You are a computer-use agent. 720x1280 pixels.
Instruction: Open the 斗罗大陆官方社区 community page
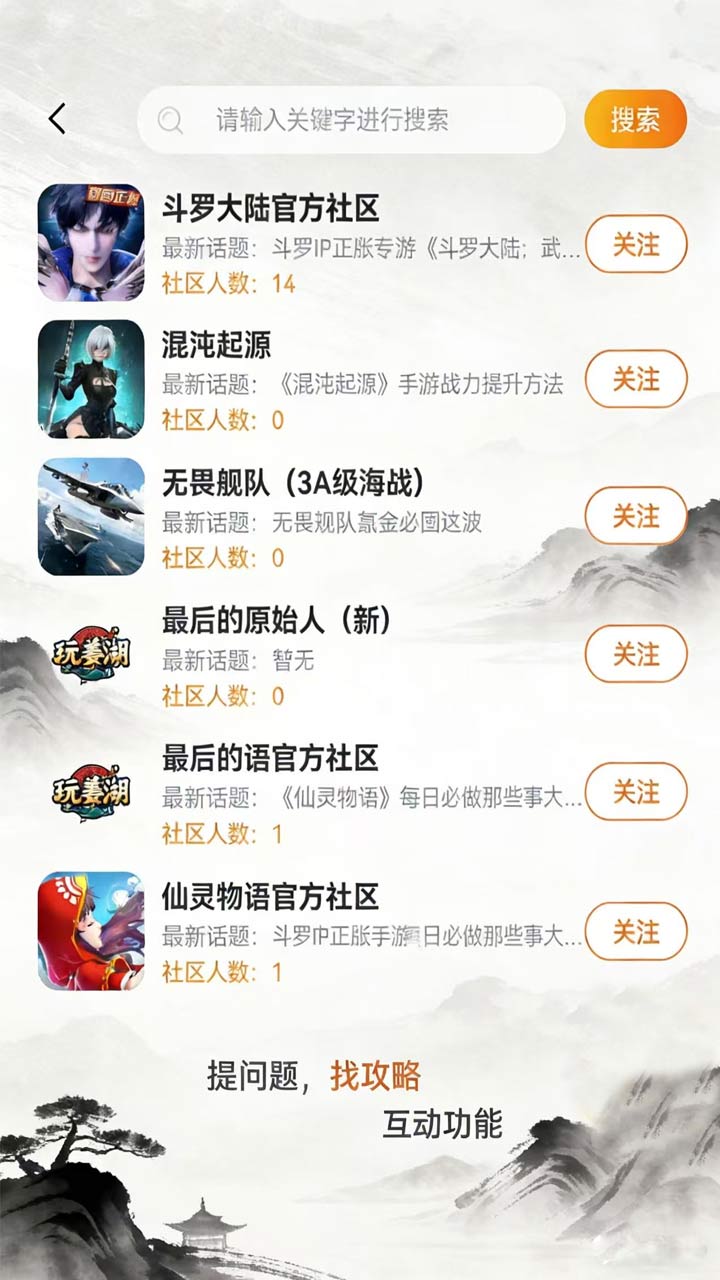click(x=270, y=210)
